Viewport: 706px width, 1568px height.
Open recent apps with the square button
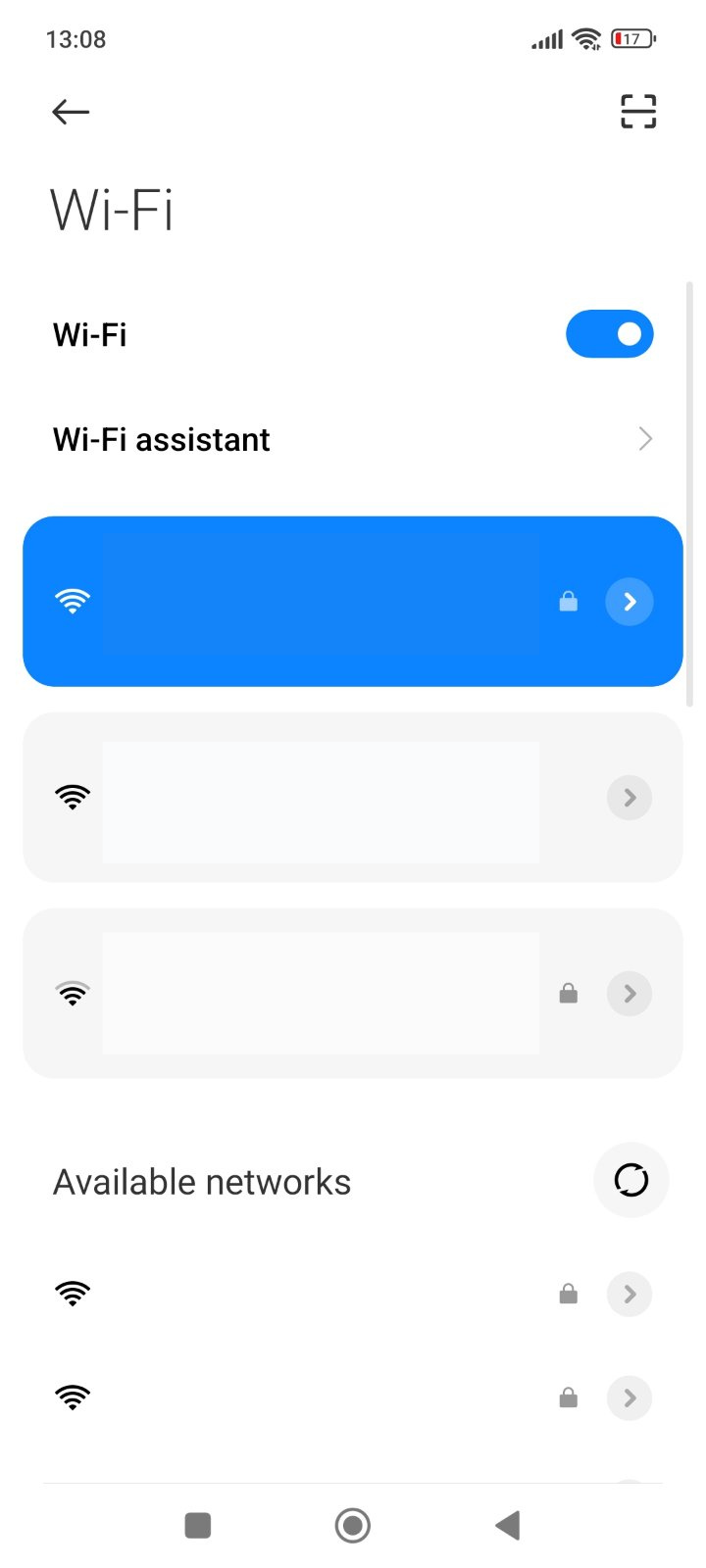click(x=198, y=1525)
